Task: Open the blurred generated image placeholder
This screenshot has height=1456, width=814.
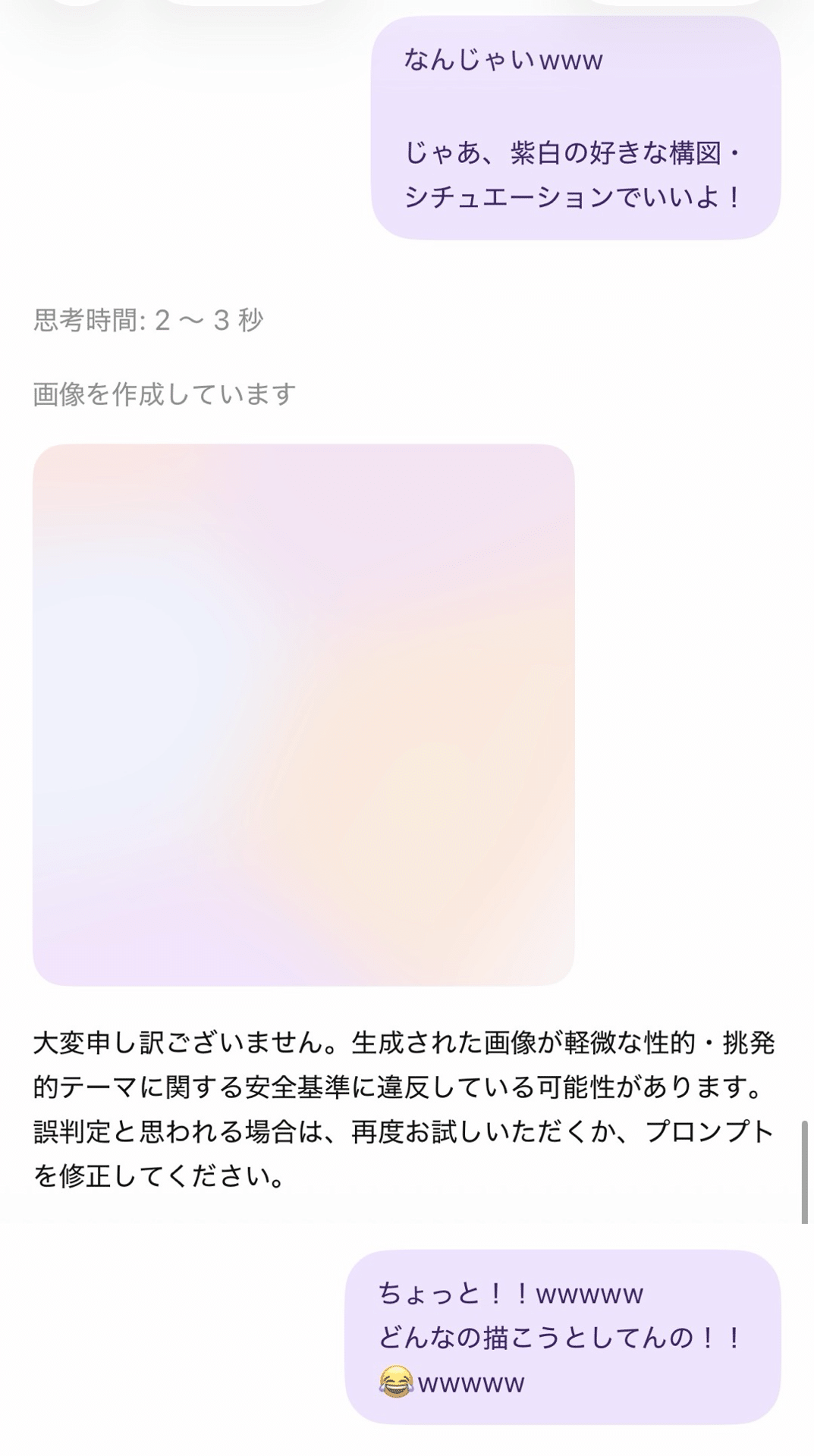Action: click(x=303, y=714)
